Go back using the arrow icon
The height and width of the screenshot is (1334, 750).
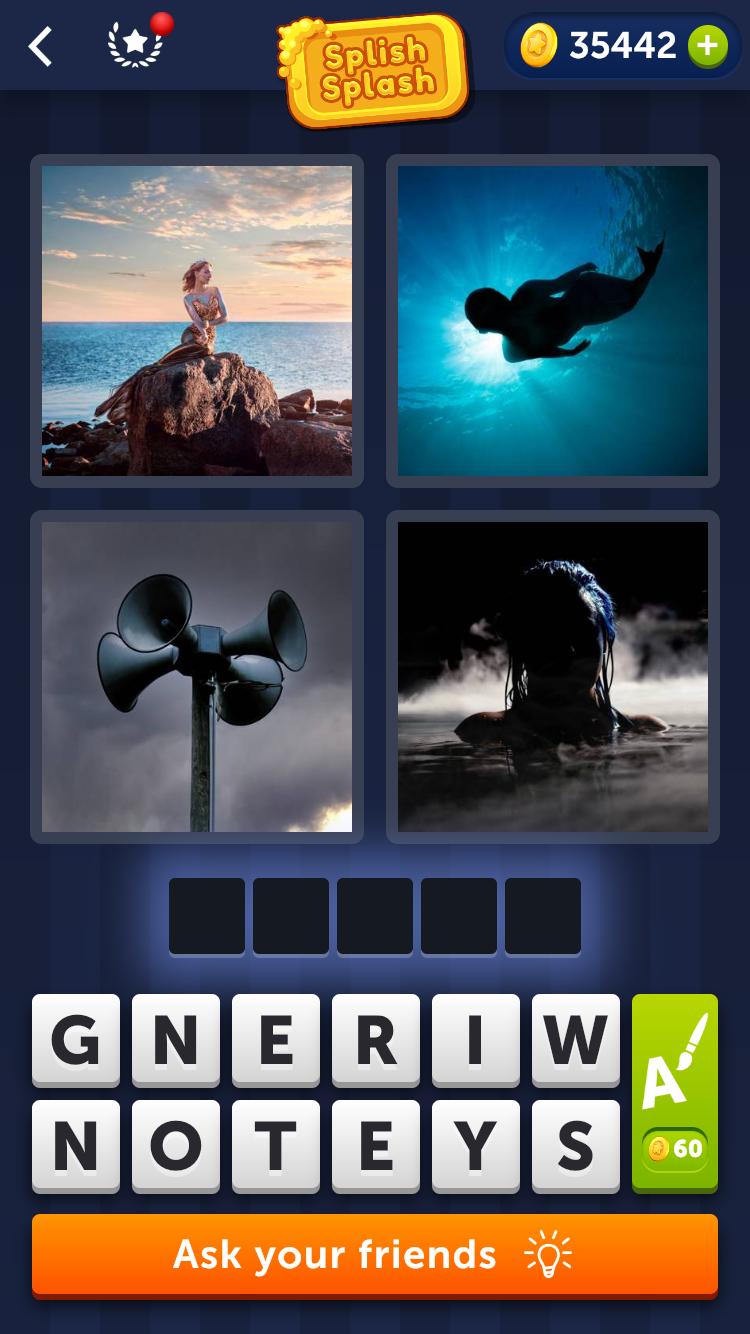[40, 46]
